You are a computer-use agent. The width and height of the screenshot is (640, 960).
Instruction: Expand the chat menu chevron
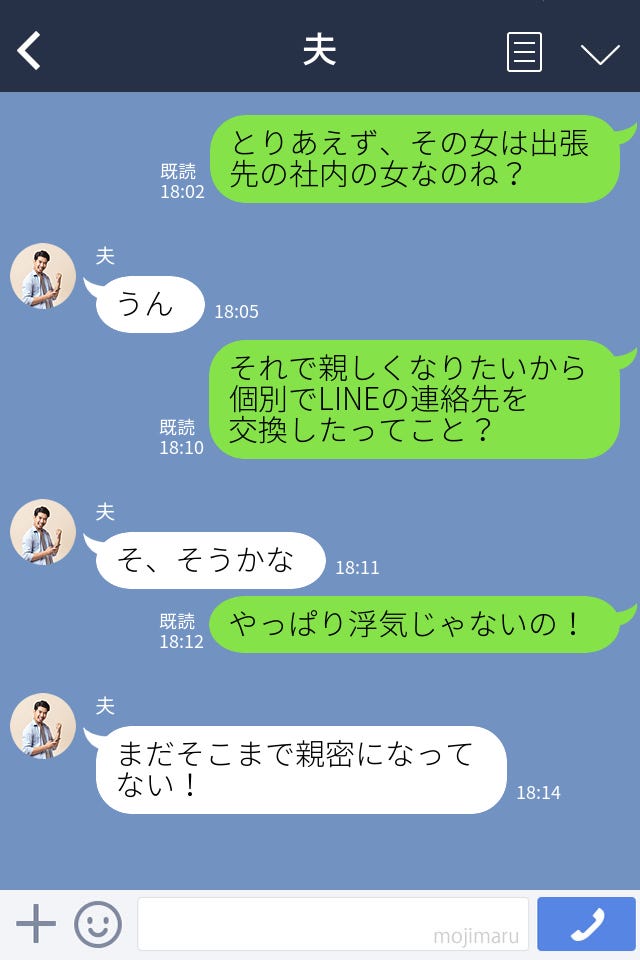(x=600, y=53)
